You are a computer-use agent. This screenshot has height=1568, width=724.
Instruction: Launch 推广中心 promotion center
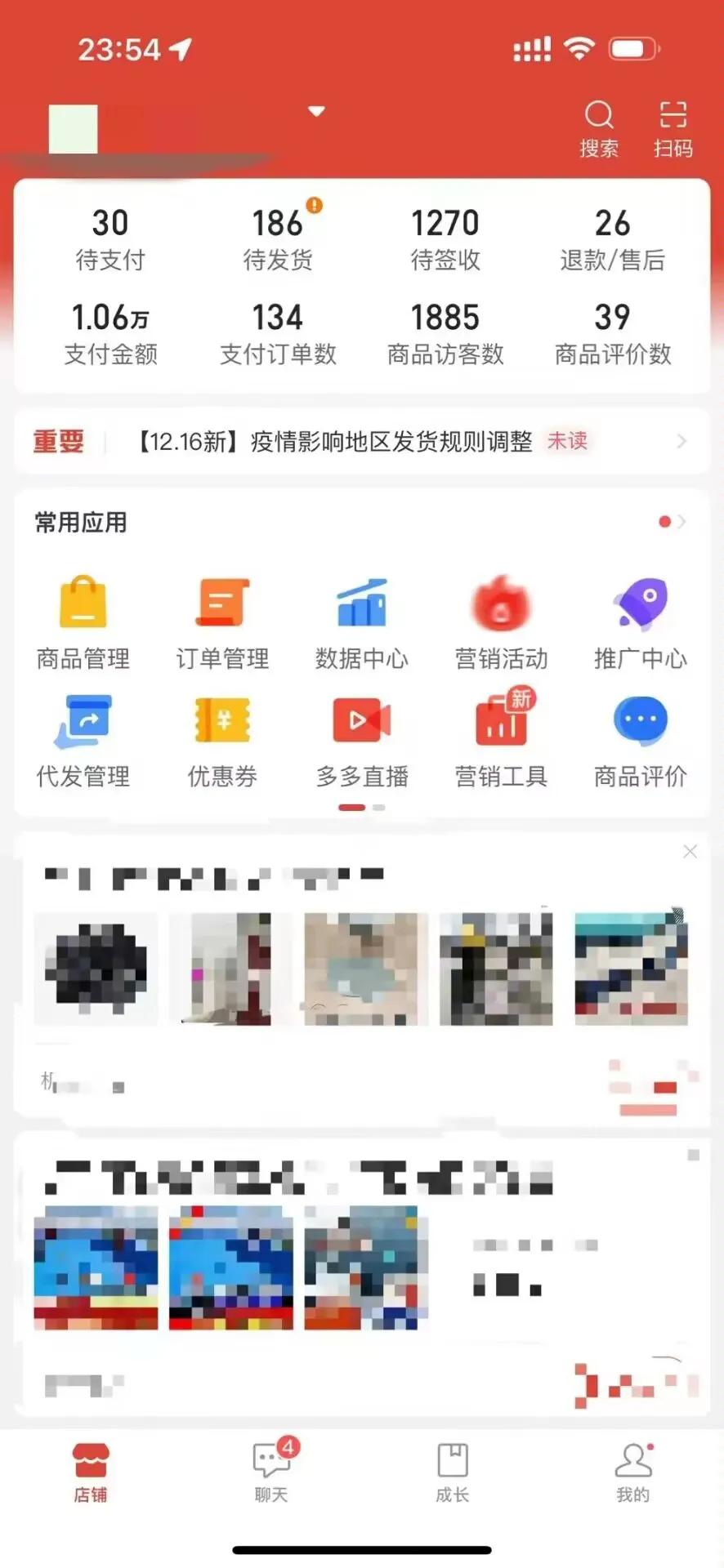coord(641,621)
